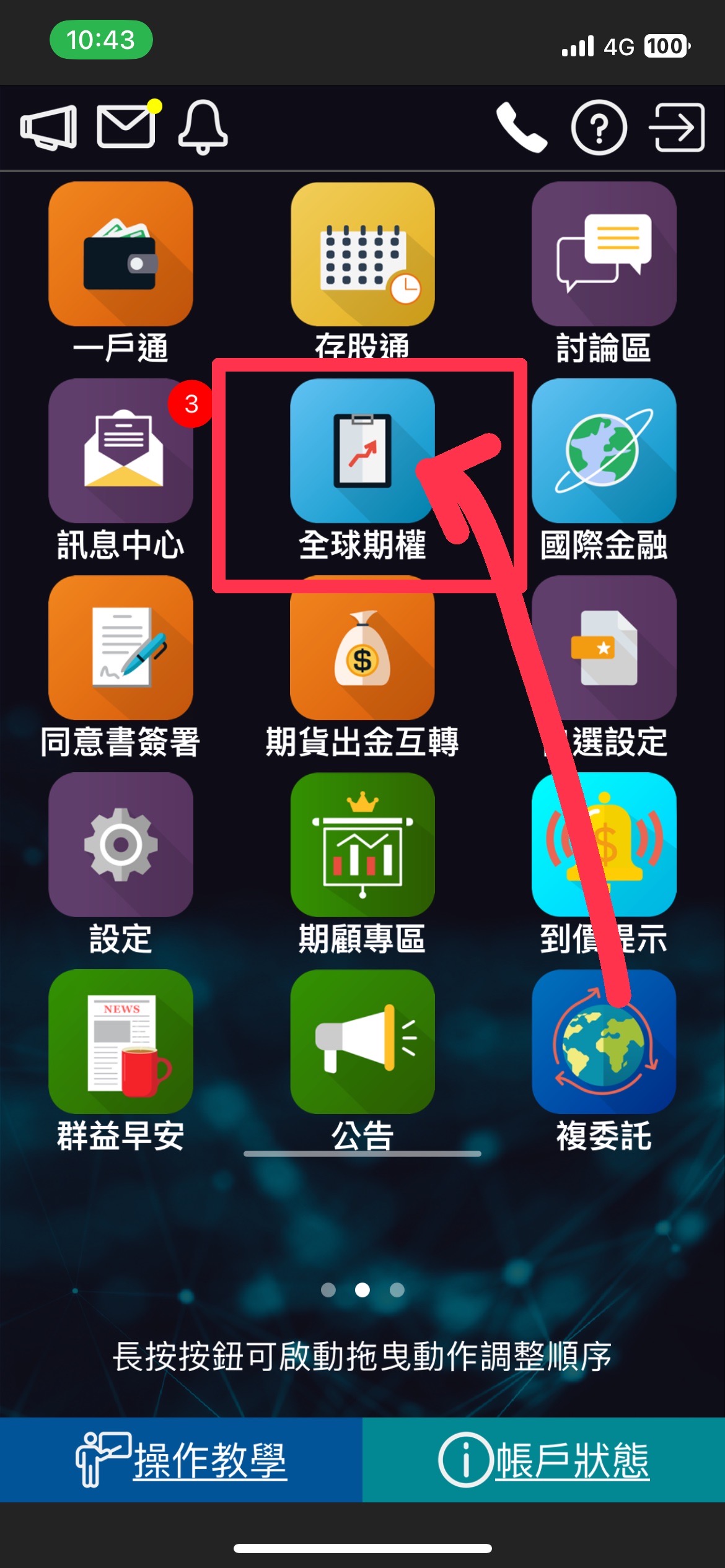Open the notifications bell
The height and width of the screenshot is (1568, 725).
pyautogui.click(x=203, y=126)
